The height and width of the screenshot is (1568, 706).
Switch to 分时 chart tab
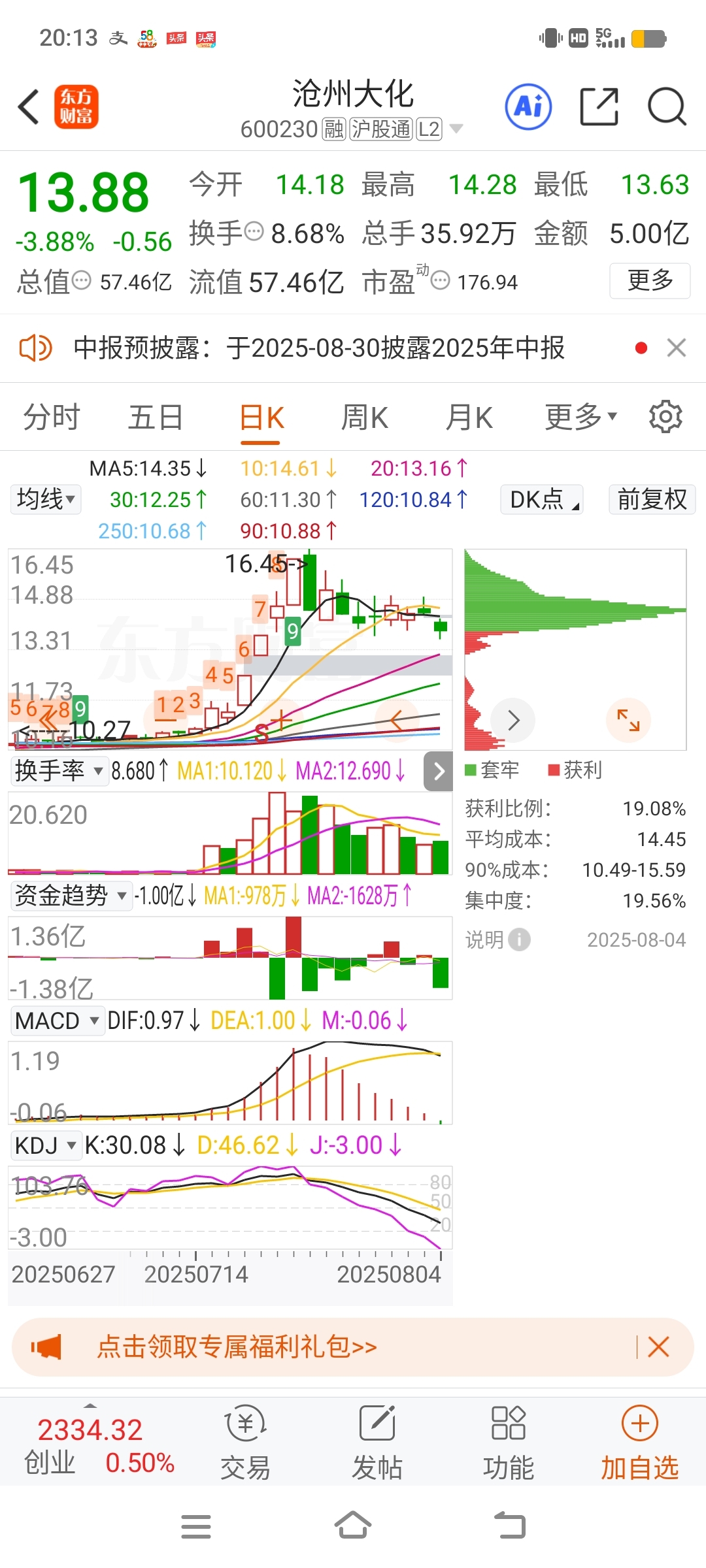coord(52,417)
